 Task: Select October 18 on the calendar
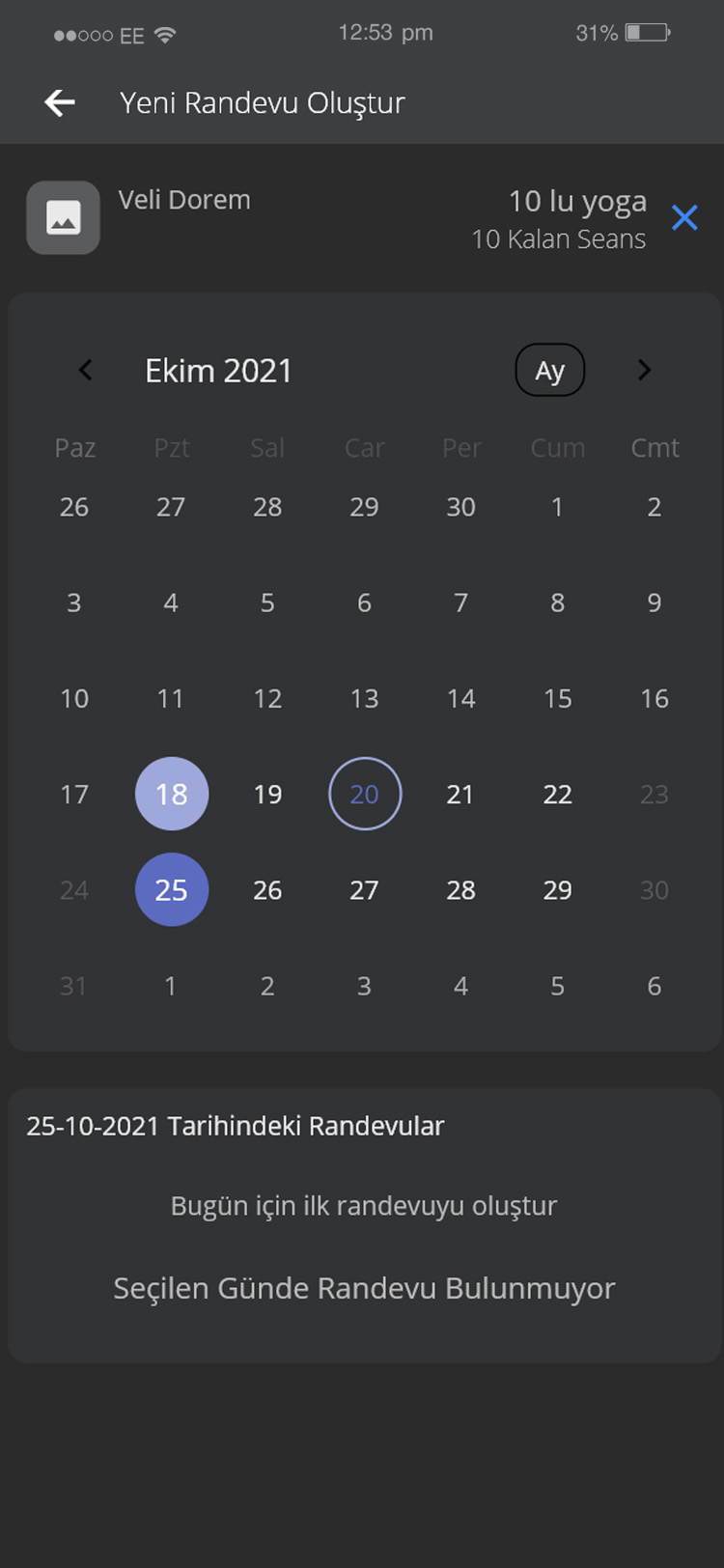pos(172,794)
